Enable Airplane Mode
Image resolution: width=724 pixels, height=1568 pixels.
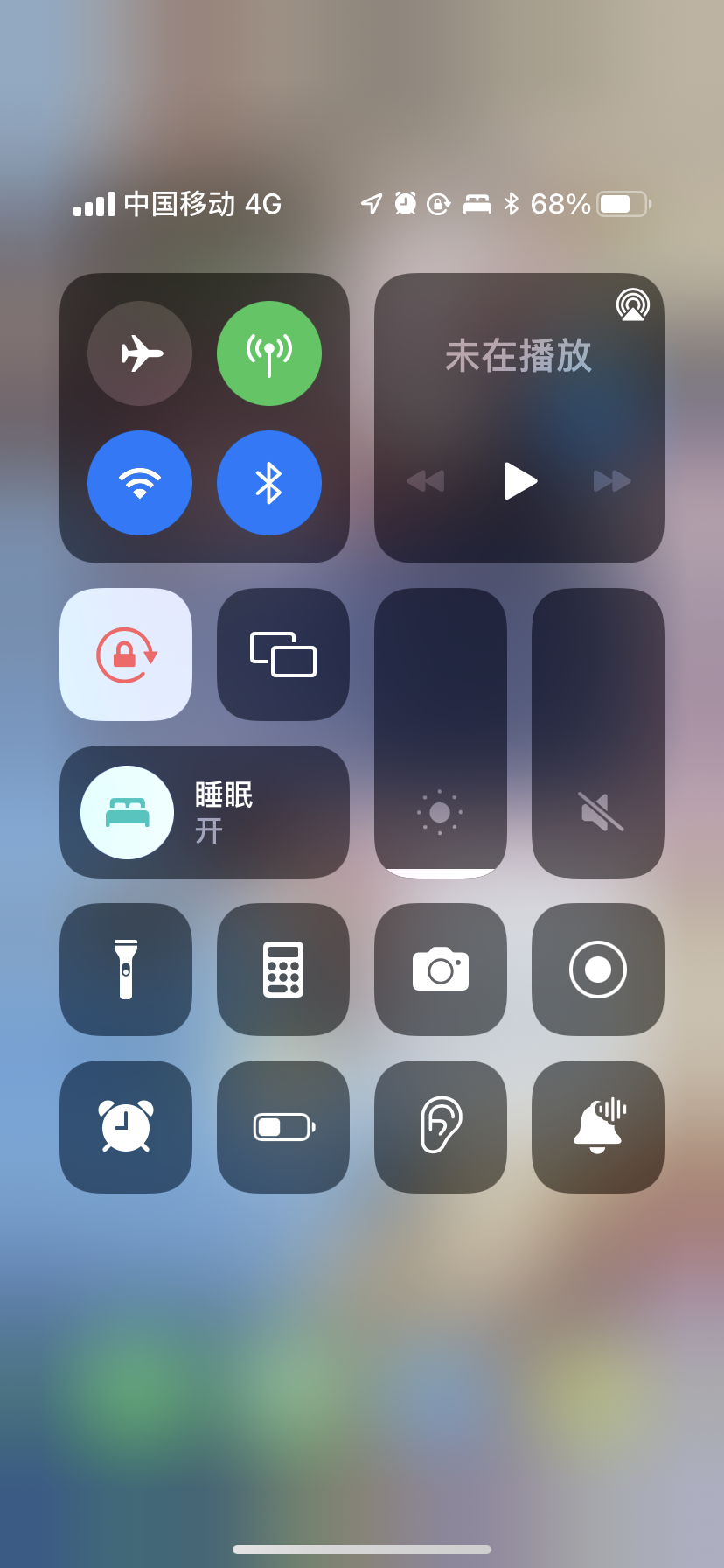pyautogui.click(x=140, y=353)
